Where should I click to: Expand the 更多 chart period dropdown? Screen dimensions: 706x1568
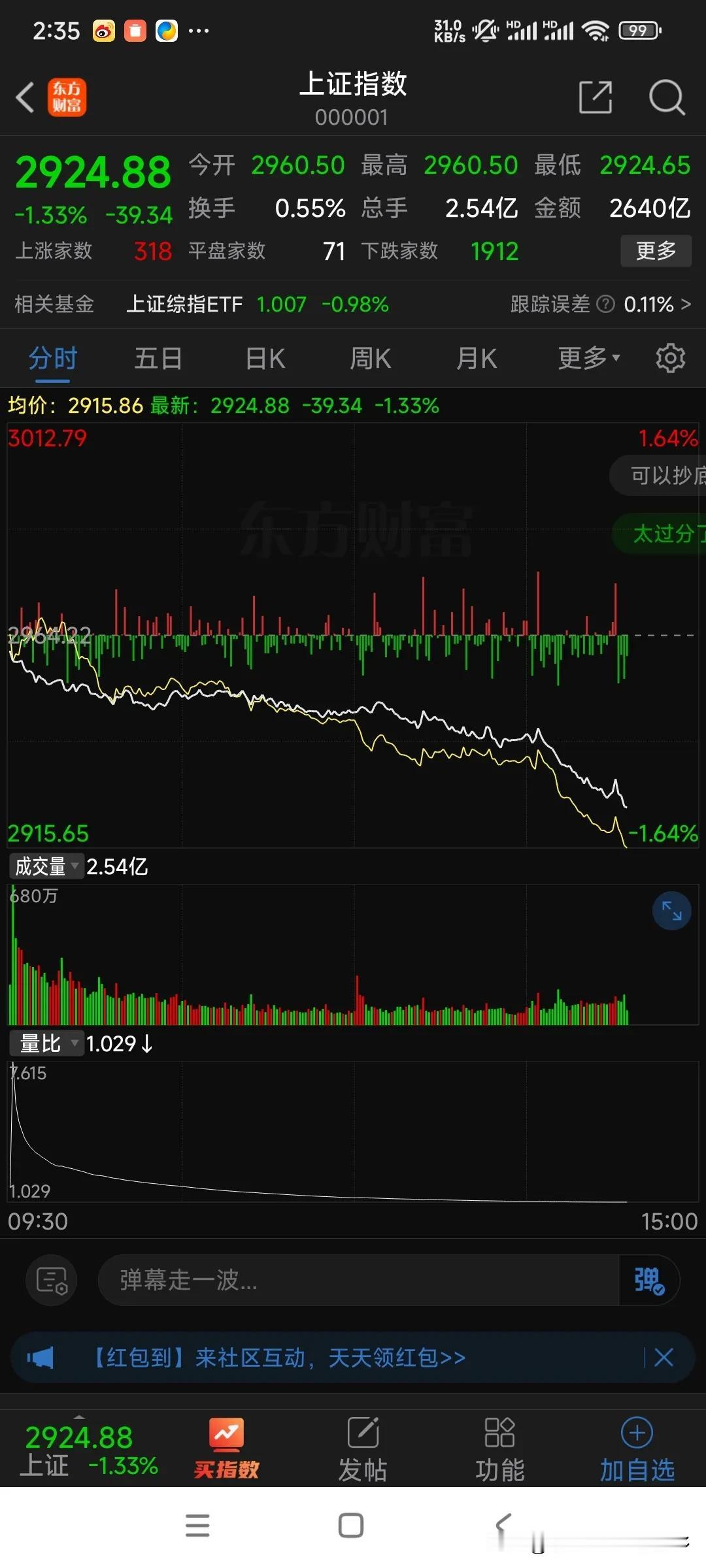(588, 359)
